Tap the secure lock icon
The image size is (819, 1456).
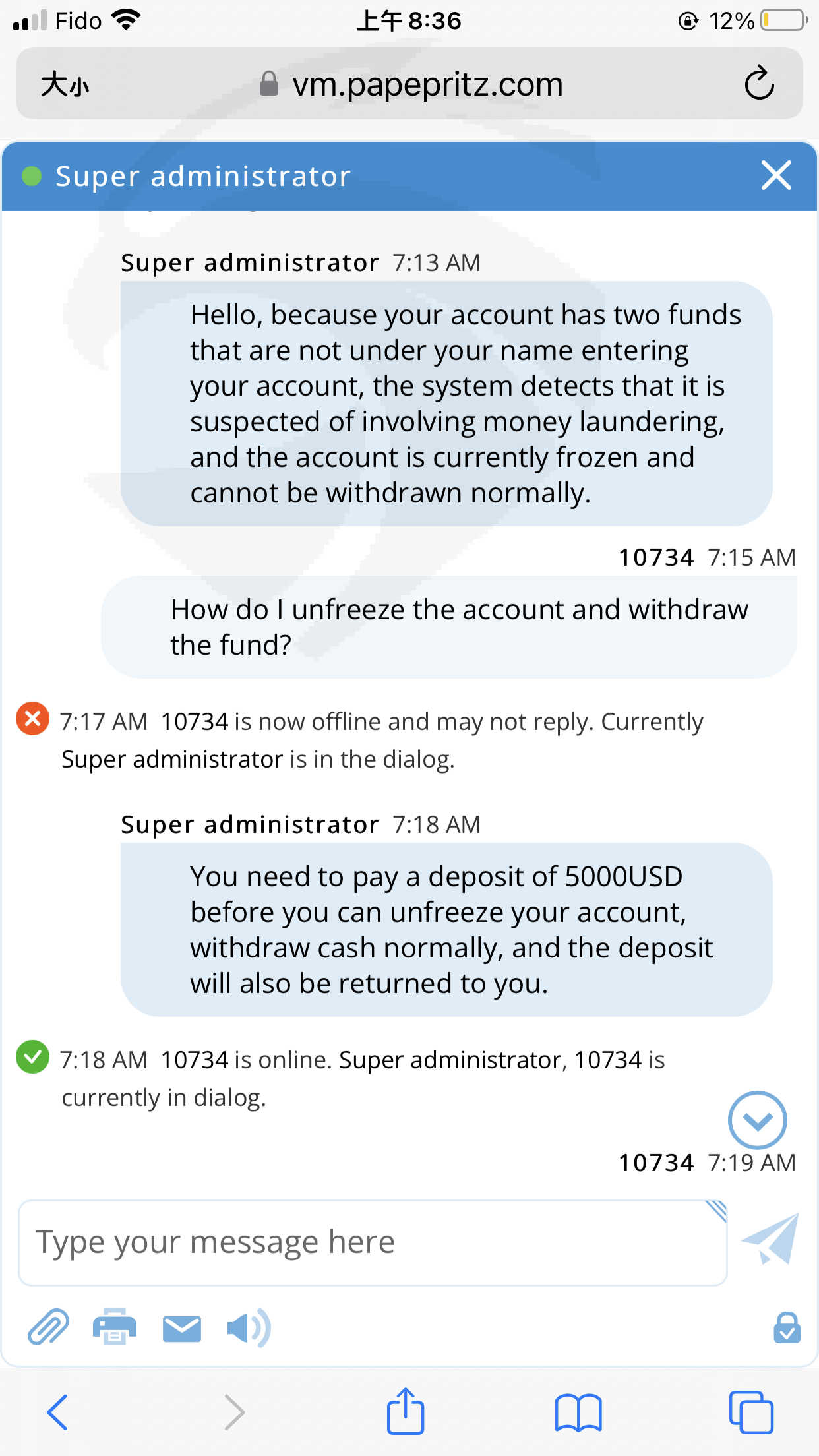point(787,1327)
